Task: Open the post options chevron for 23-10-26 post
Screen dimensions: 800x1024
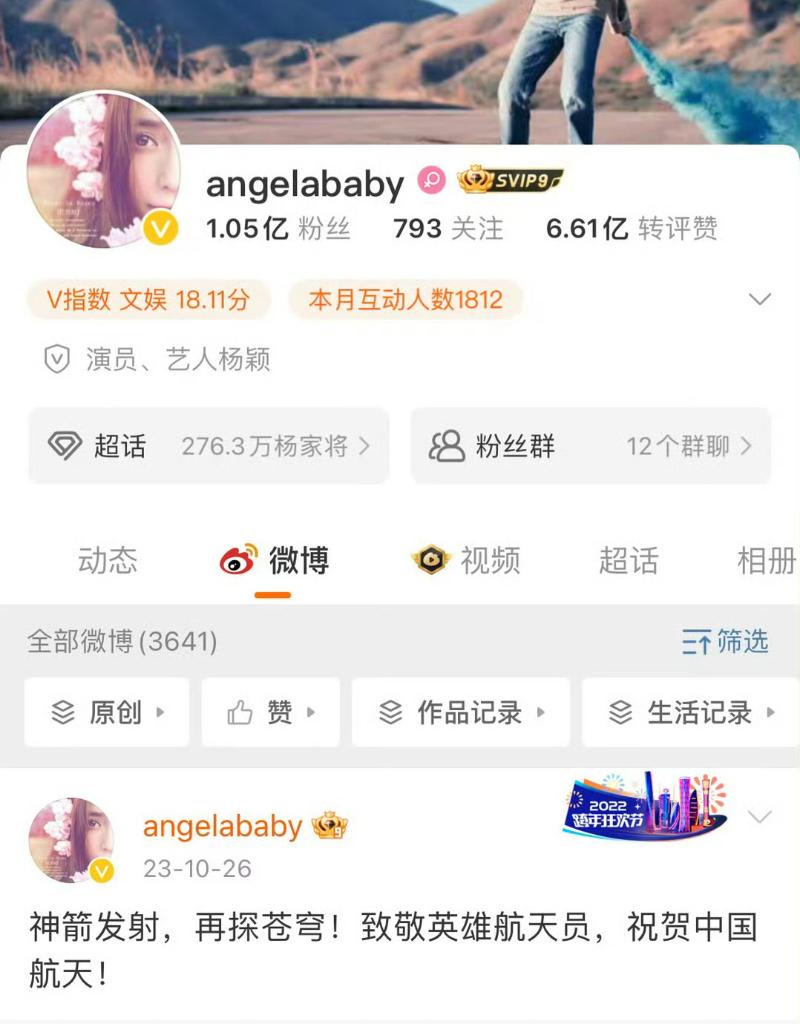Action: [760, 817]
